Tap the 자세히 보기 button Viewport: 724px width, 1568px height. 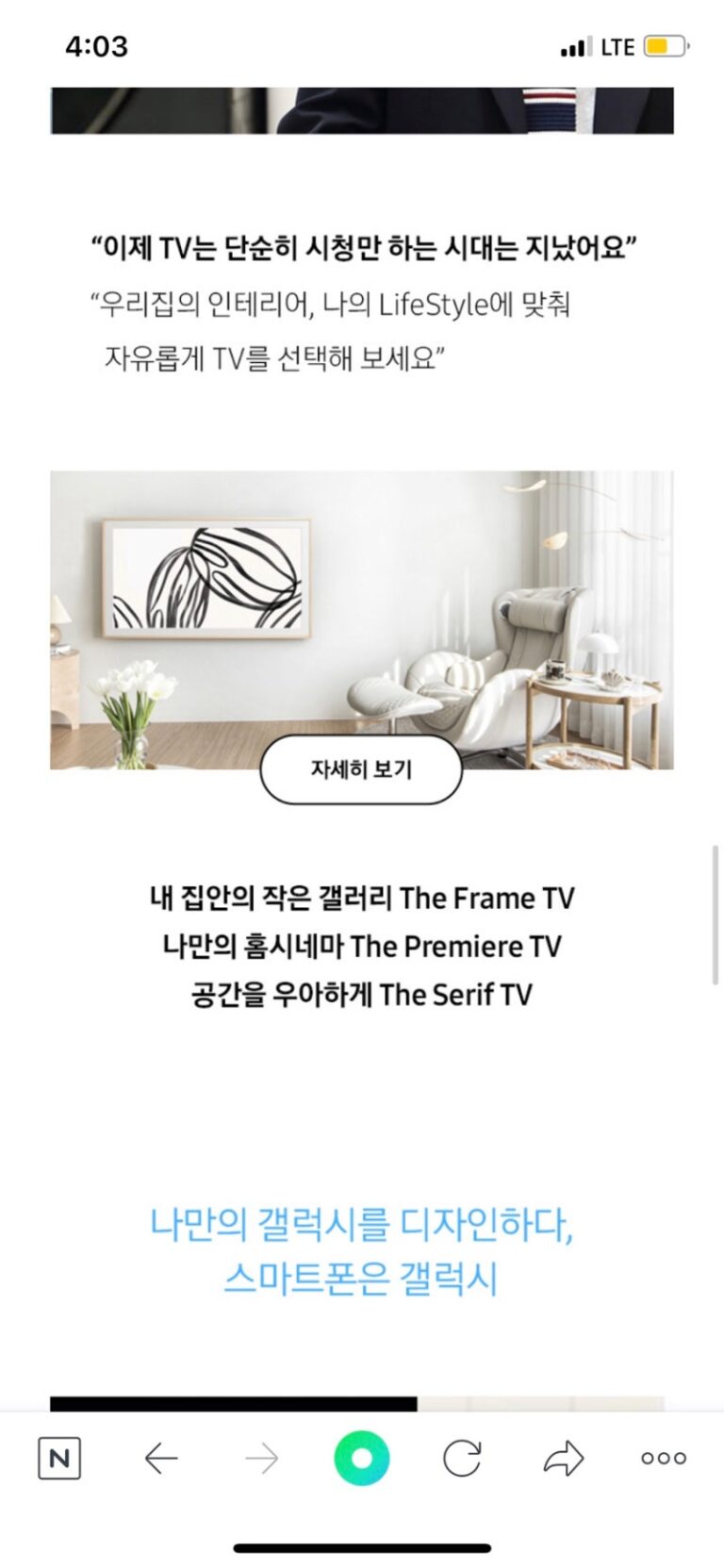(x=361, y=769)
